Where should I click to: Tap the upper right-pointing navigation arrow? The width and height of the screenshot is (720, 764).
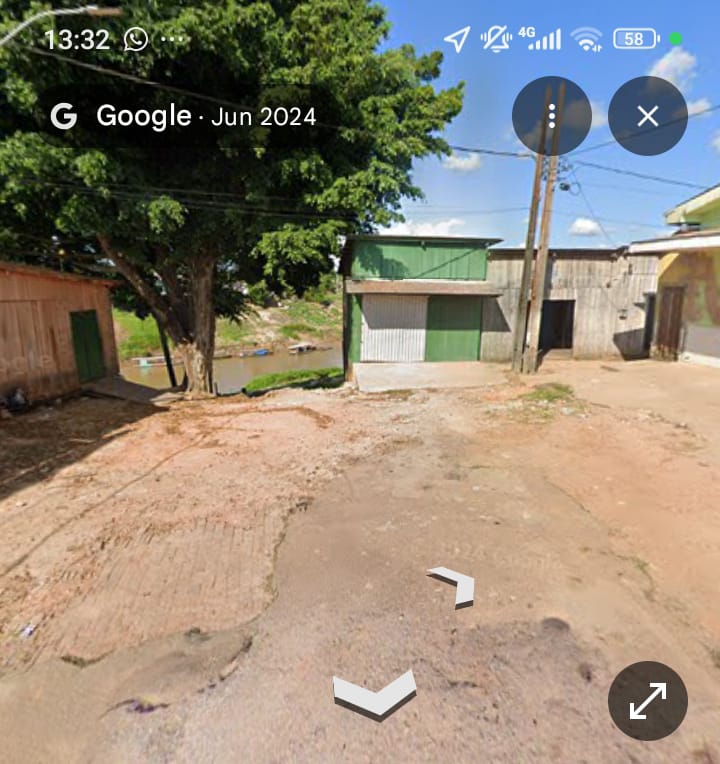pos(453,585)
